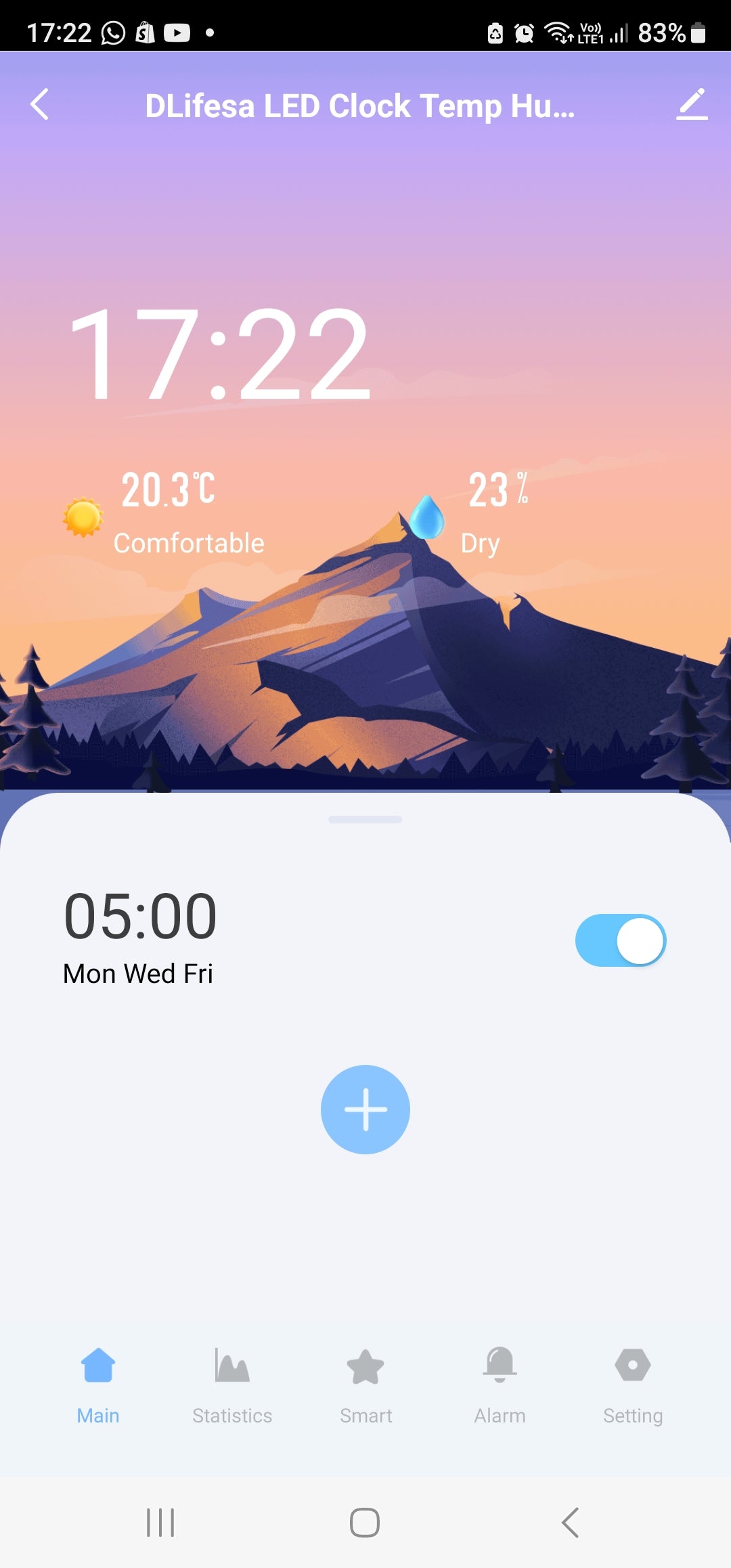This screenshot has width=731, height=1568.
Task: Go back from the device screen
Action: coord(41,105)
